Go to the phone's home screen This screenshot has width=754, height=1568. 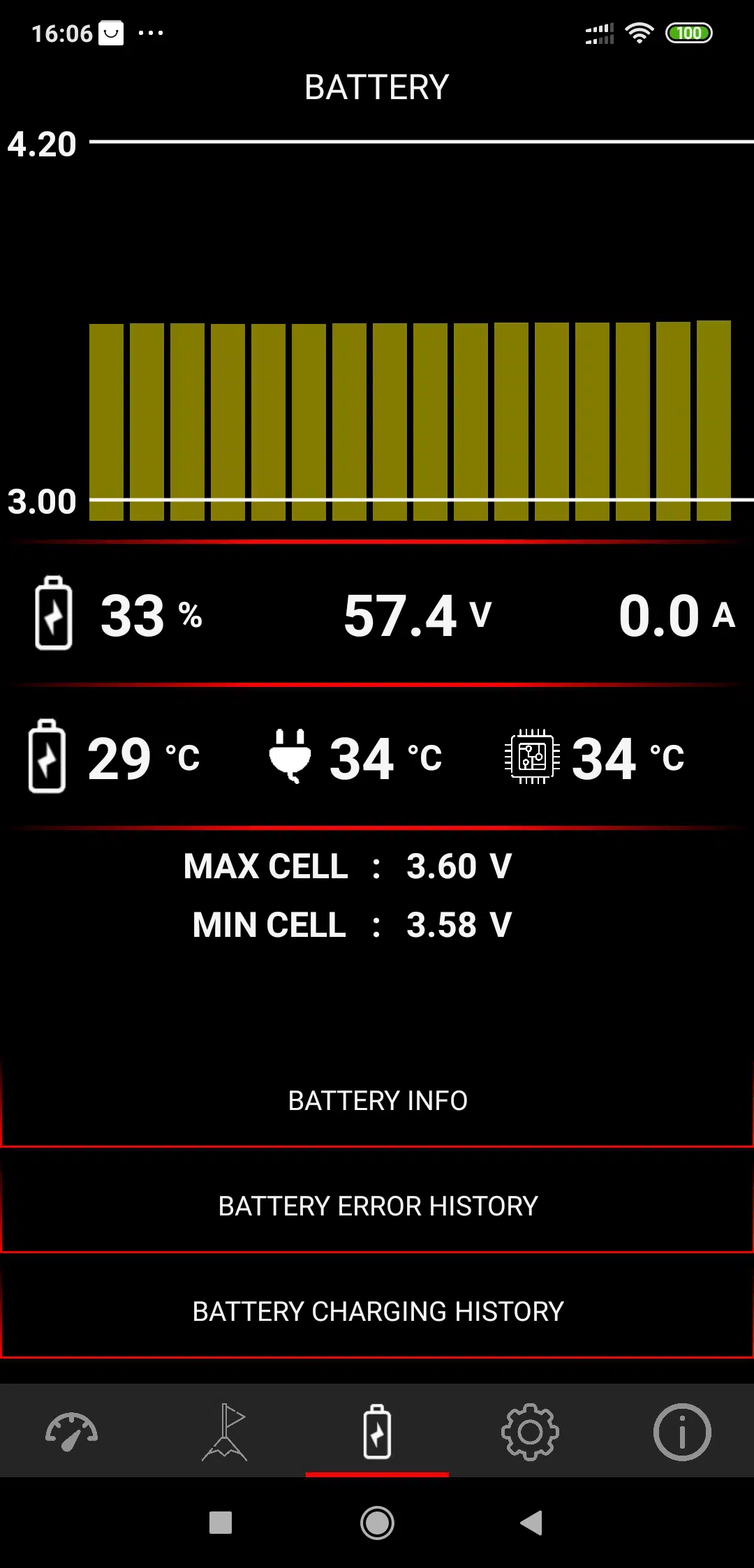pos(377,1523)
